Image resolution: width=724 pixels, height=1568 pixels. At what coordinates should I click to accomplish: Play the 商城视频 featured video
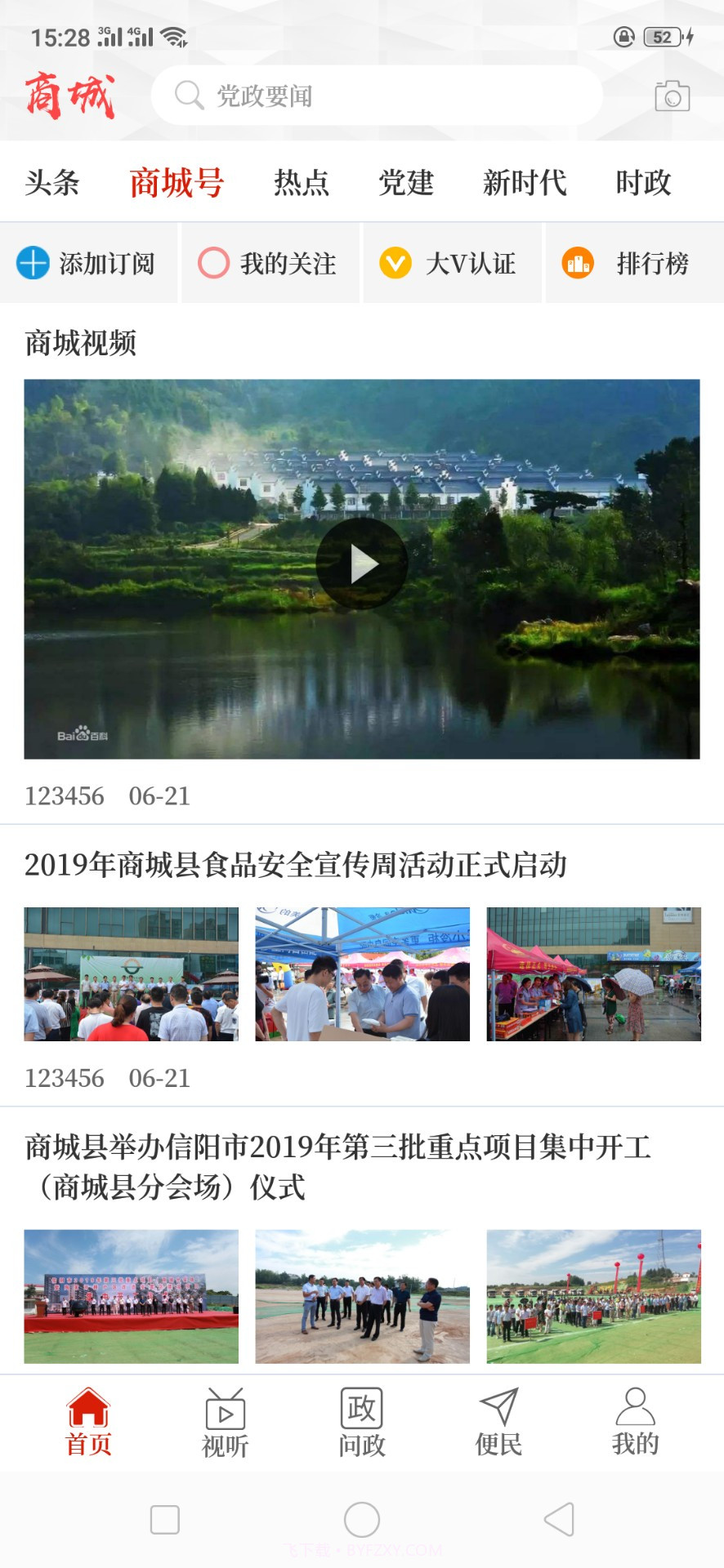click(x=362, y=562)
